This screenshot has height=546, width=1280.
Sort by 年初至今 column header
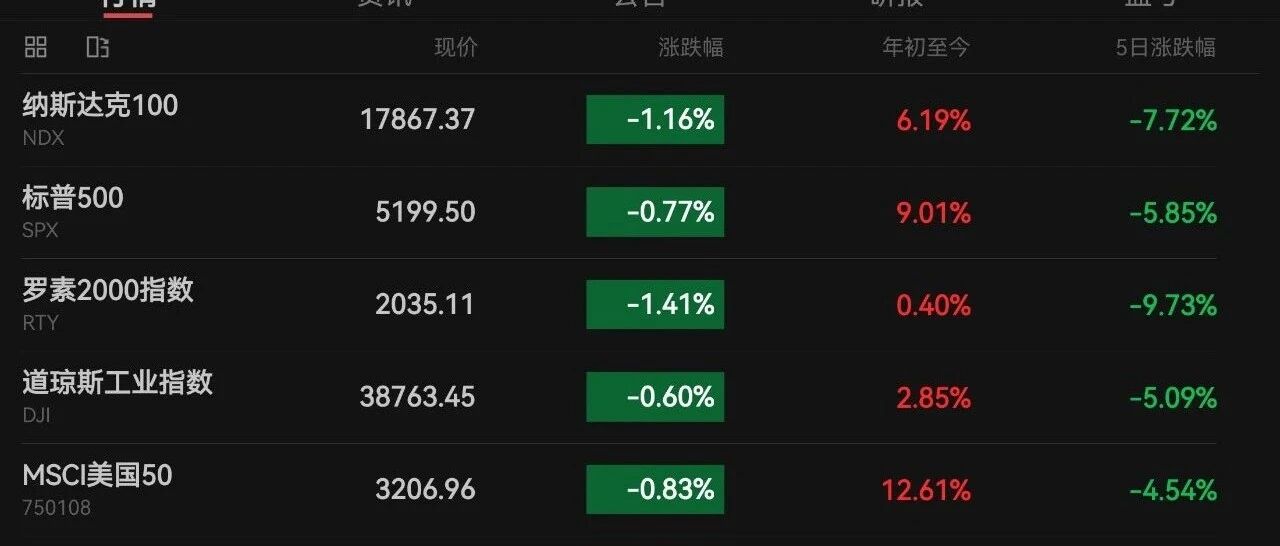(926, 47)
